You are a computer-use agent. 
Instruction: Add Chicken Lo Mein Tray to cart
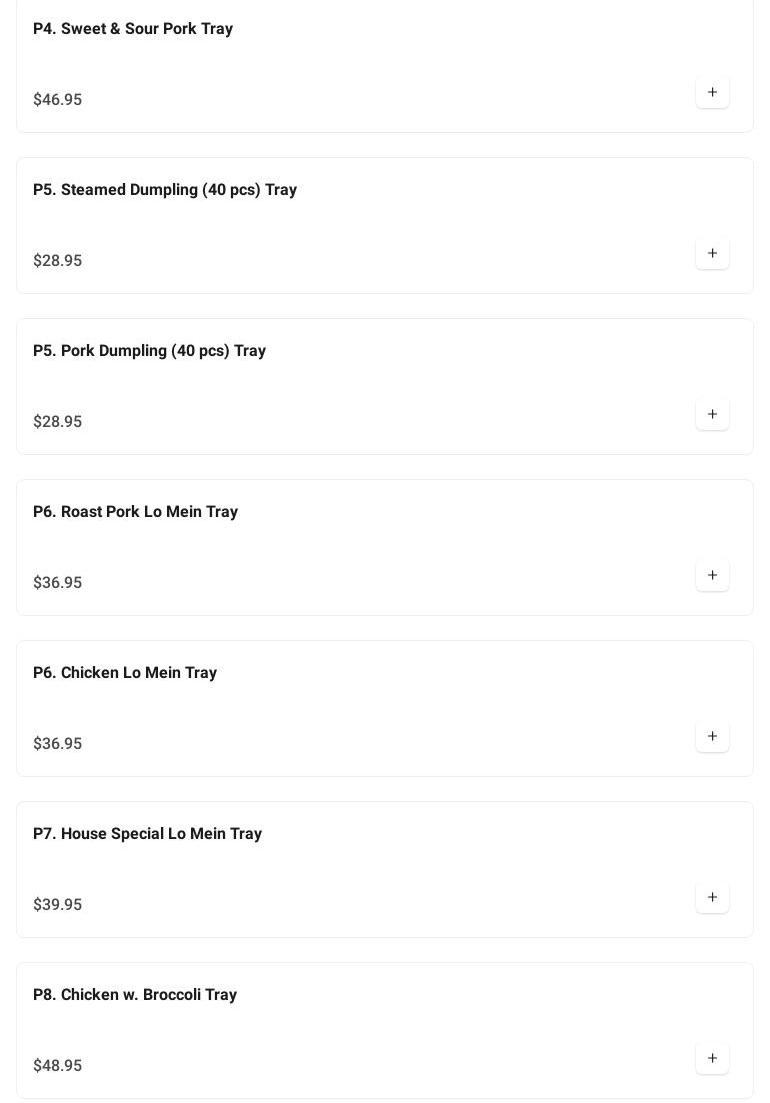tap(712, 736)
